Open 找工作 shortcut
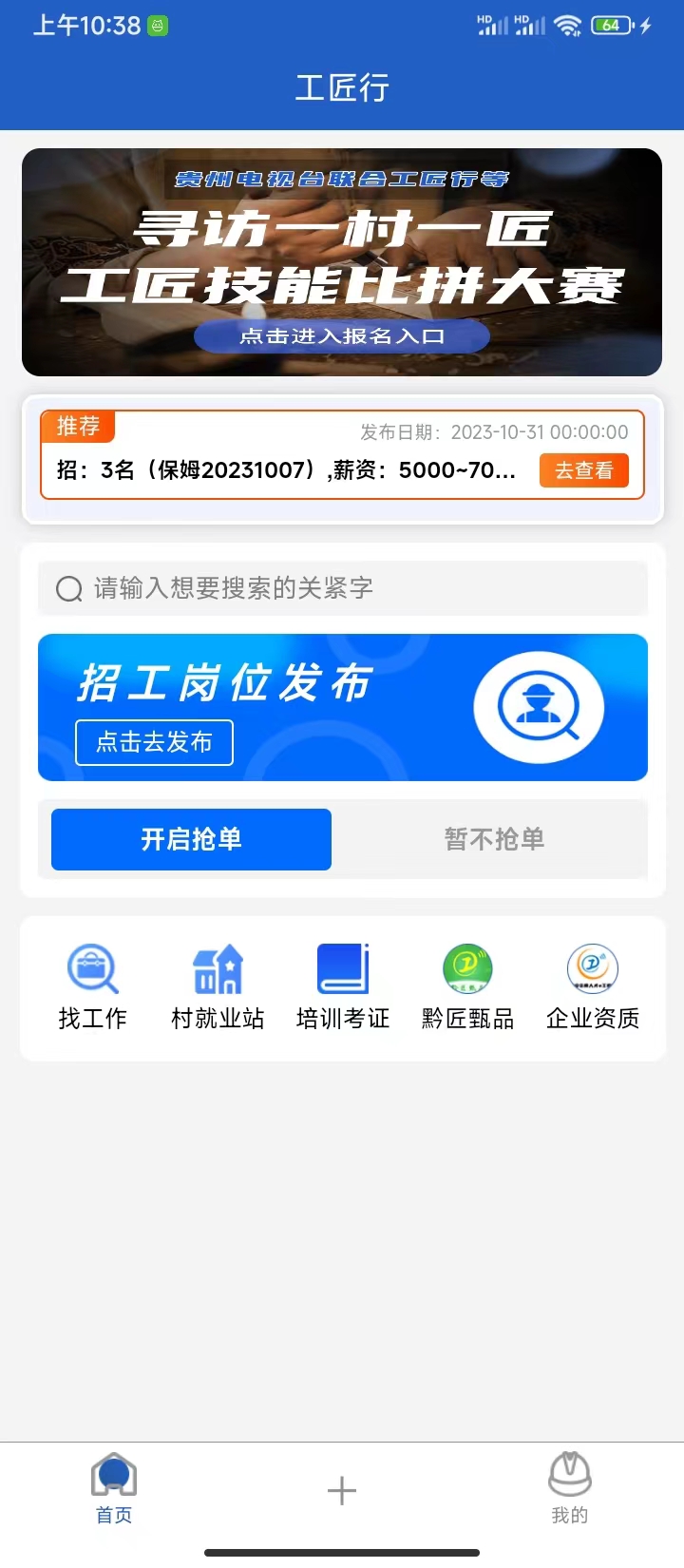This screenshot has width=684, height=1568. click(92, 988)
